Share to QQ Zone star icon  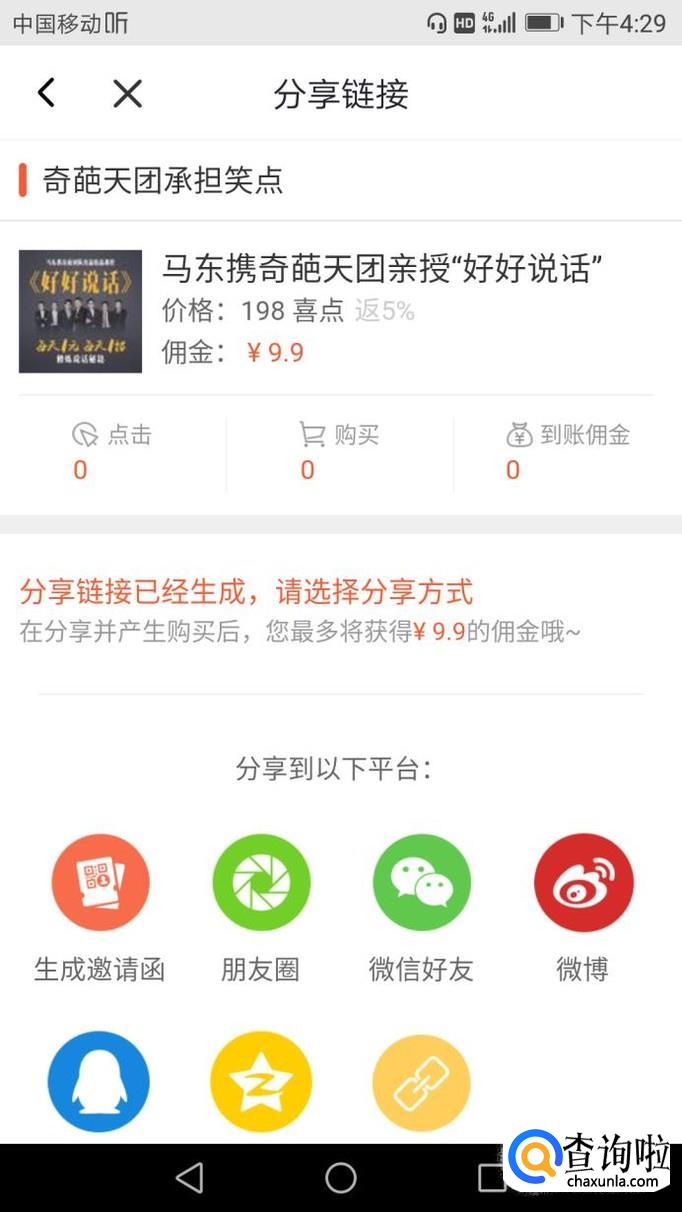pos(261,1083)
